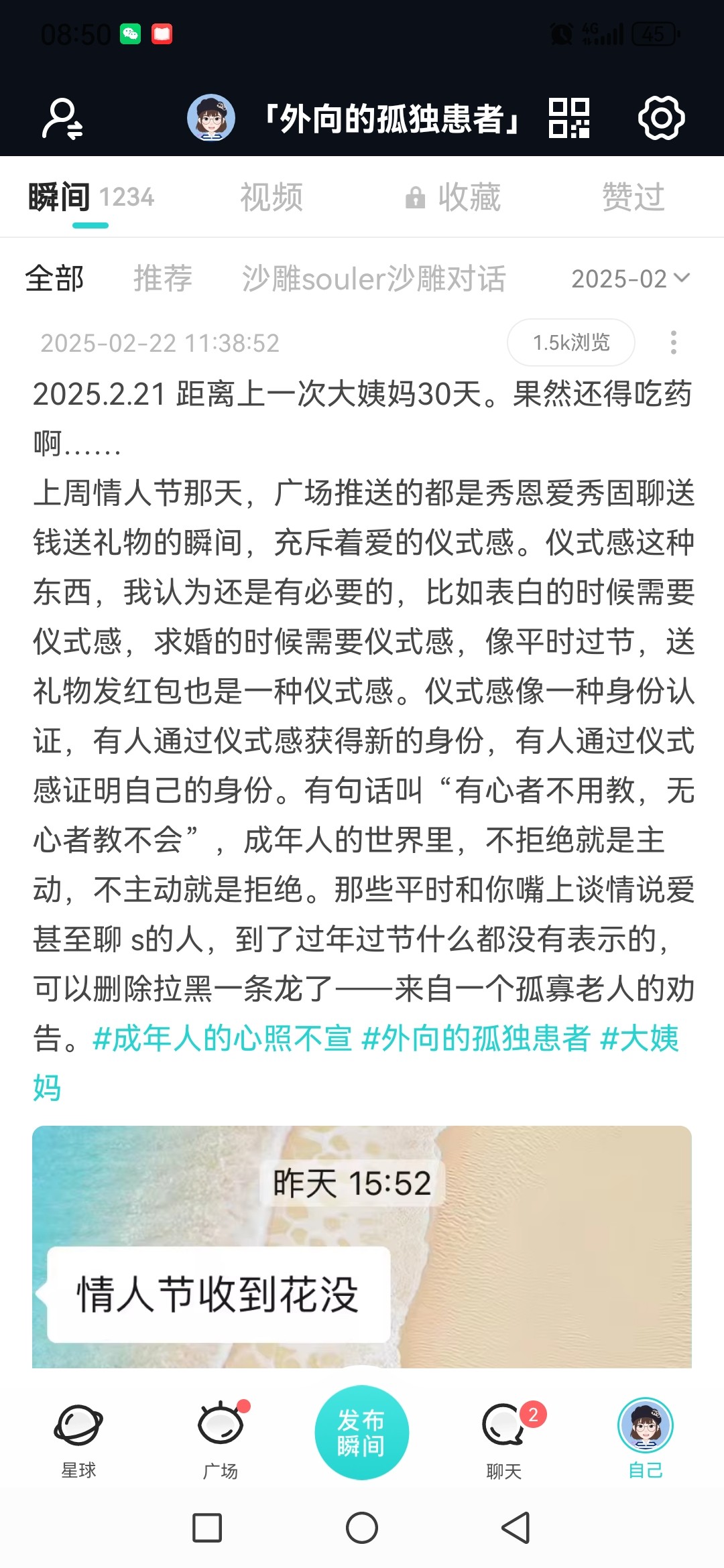Open the settings gear icon
Image resolution: width=724 pixels, height=1568 pixels.
661,118
